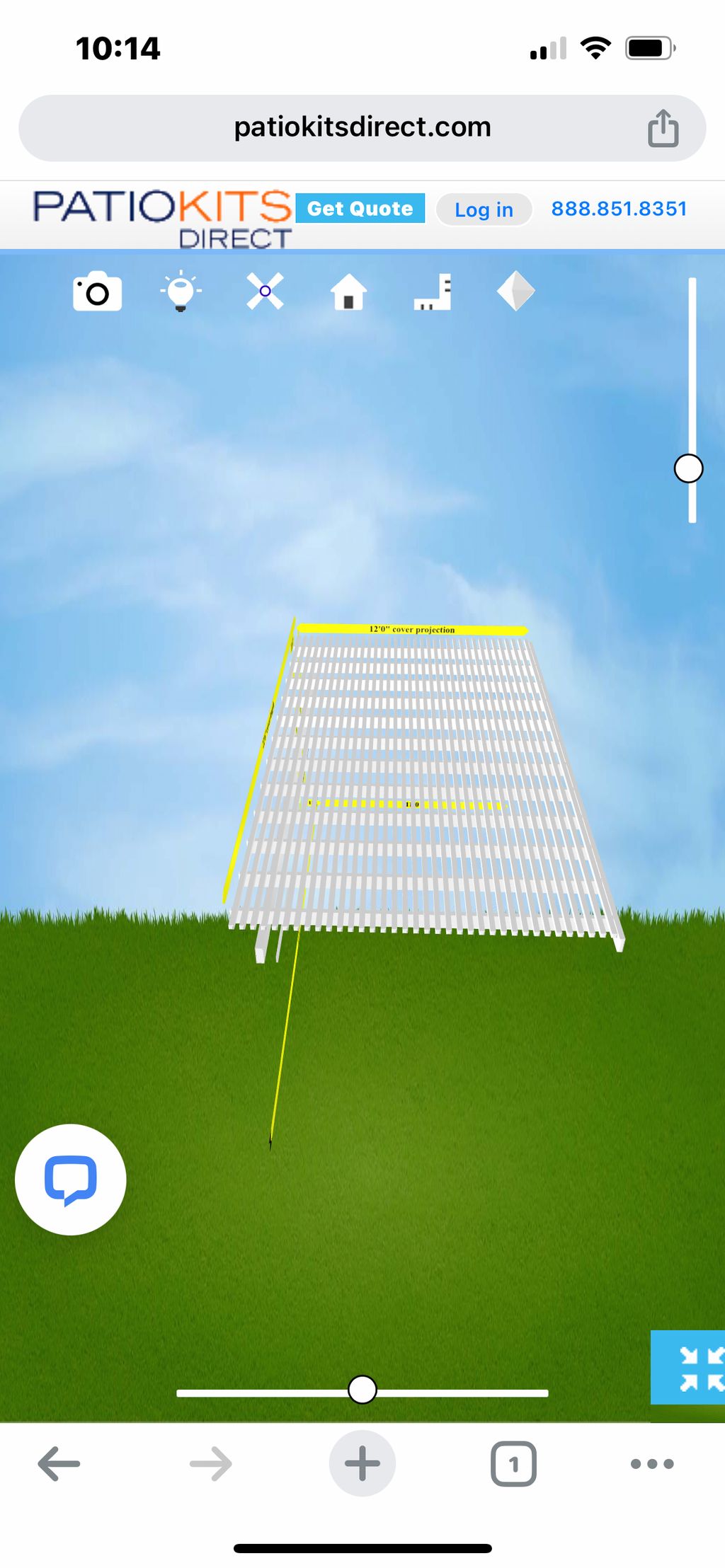Image resolution: width=725 pixels, height=1568 pixels.
Task: Tap the Get Quote button
Action: pos(360,209)
